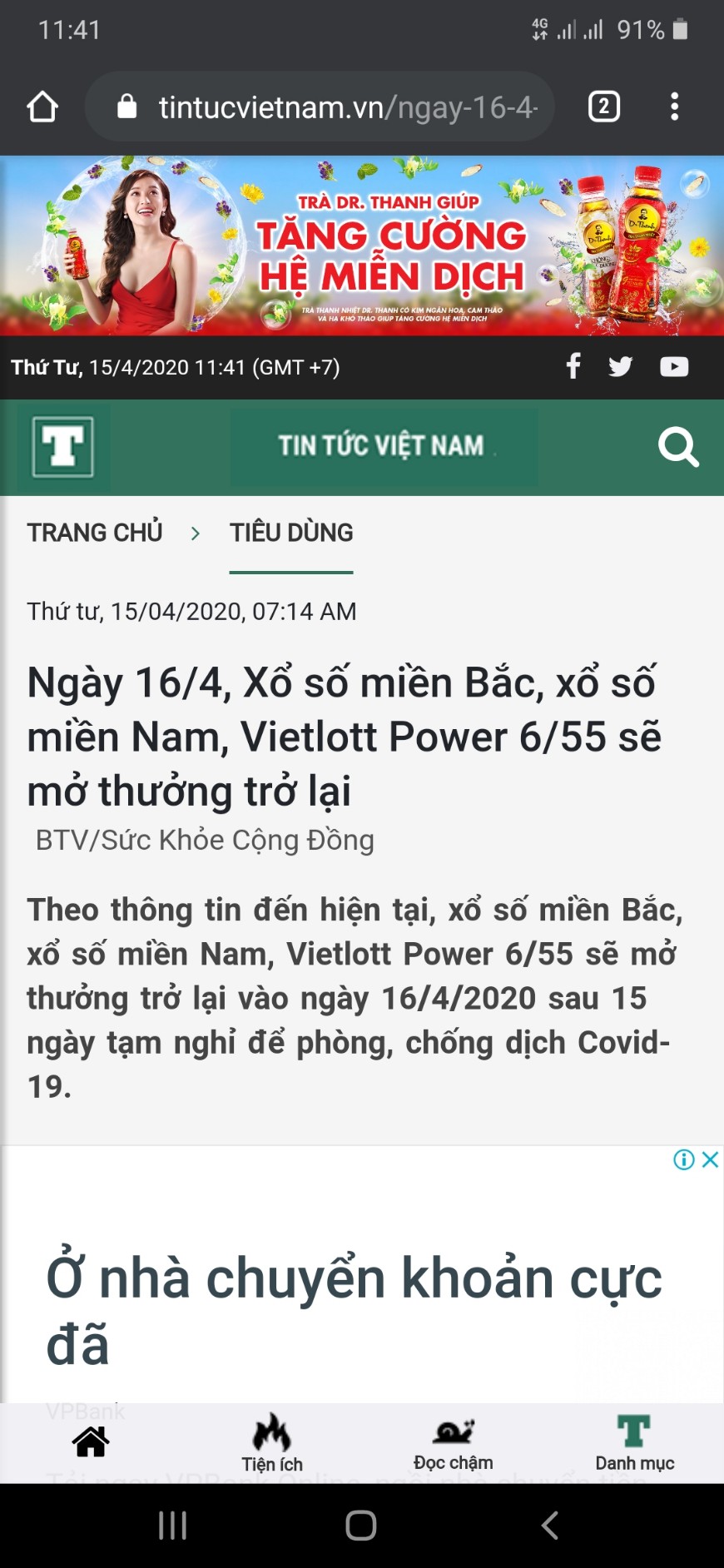Image resolution: width=724 pixels, height=1568 pixels.
Task: Open the browser home page
Action: [x=42, y=107]
